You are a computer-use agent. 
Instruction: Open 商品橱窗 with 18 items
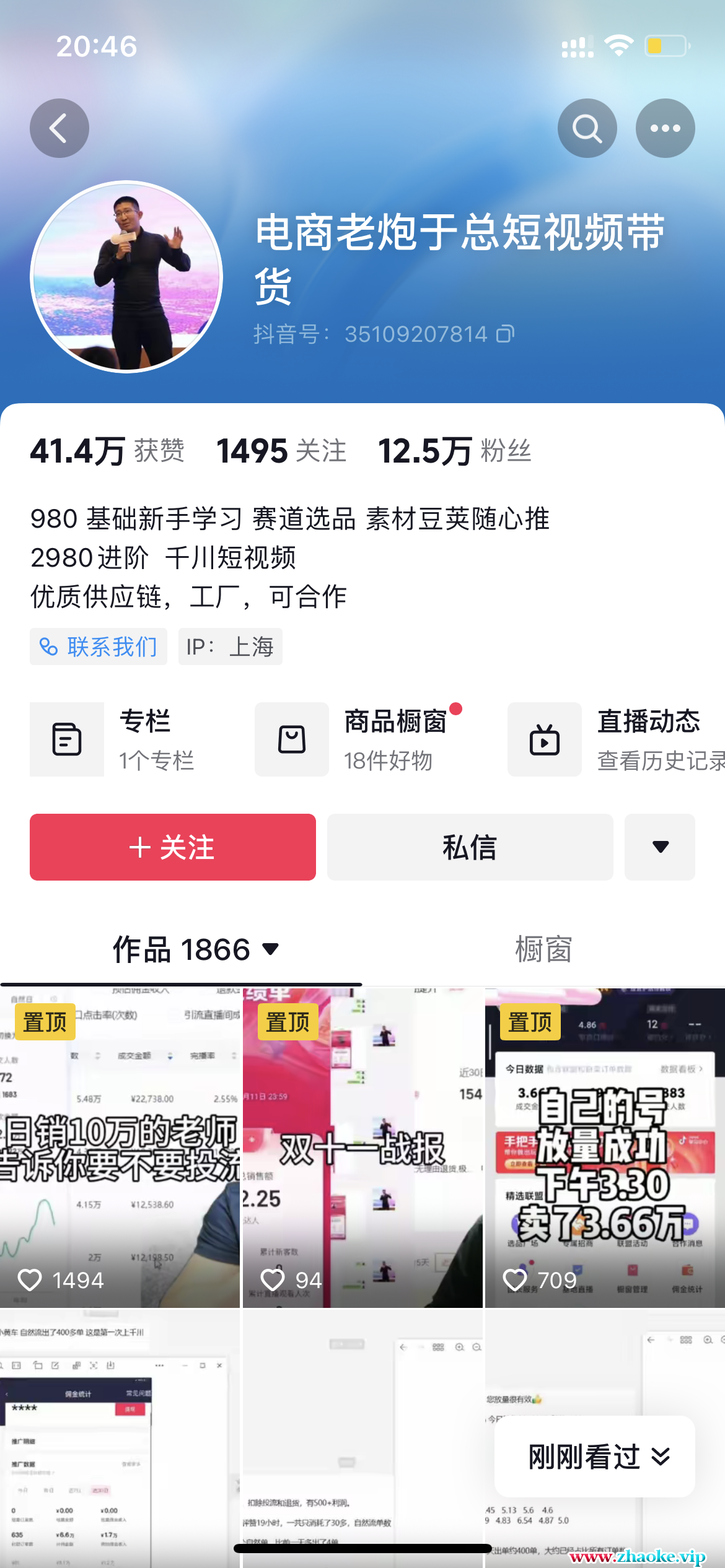click(x=359, y=739)
